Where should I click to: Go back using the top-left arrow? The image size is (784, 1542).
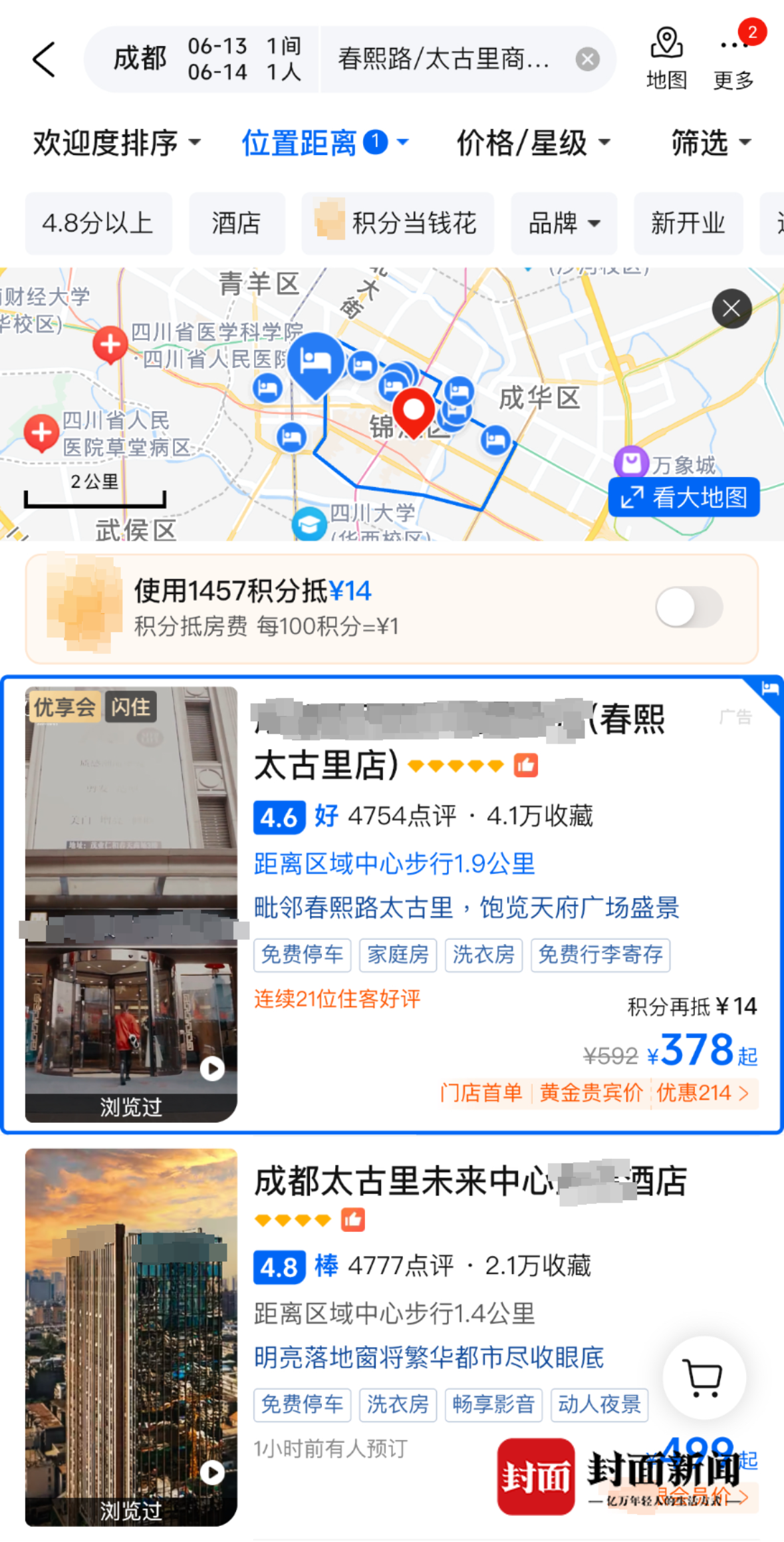44,60
